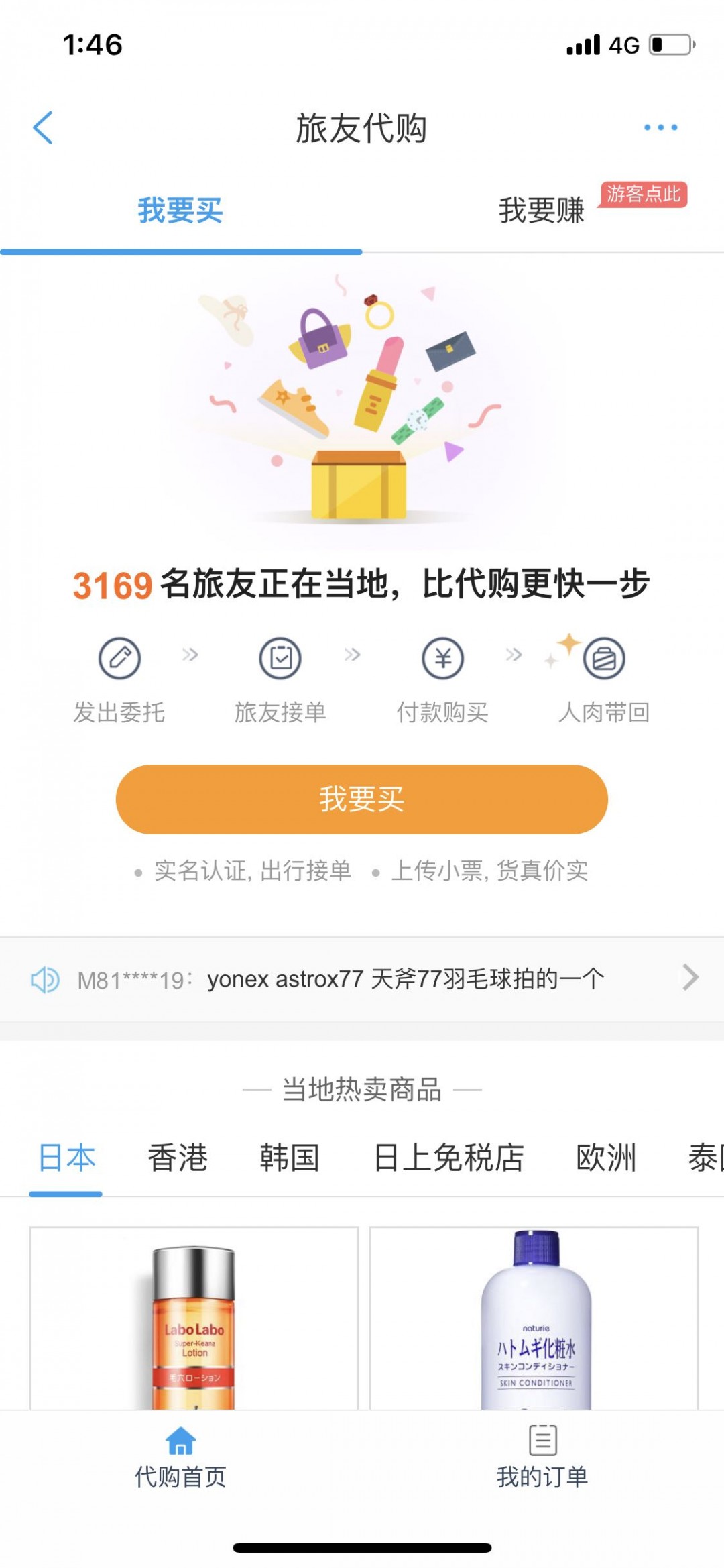Expand the yonex astrox77 request with chevron
This screenshot has width=724, height=1568.
pos(688,978)
